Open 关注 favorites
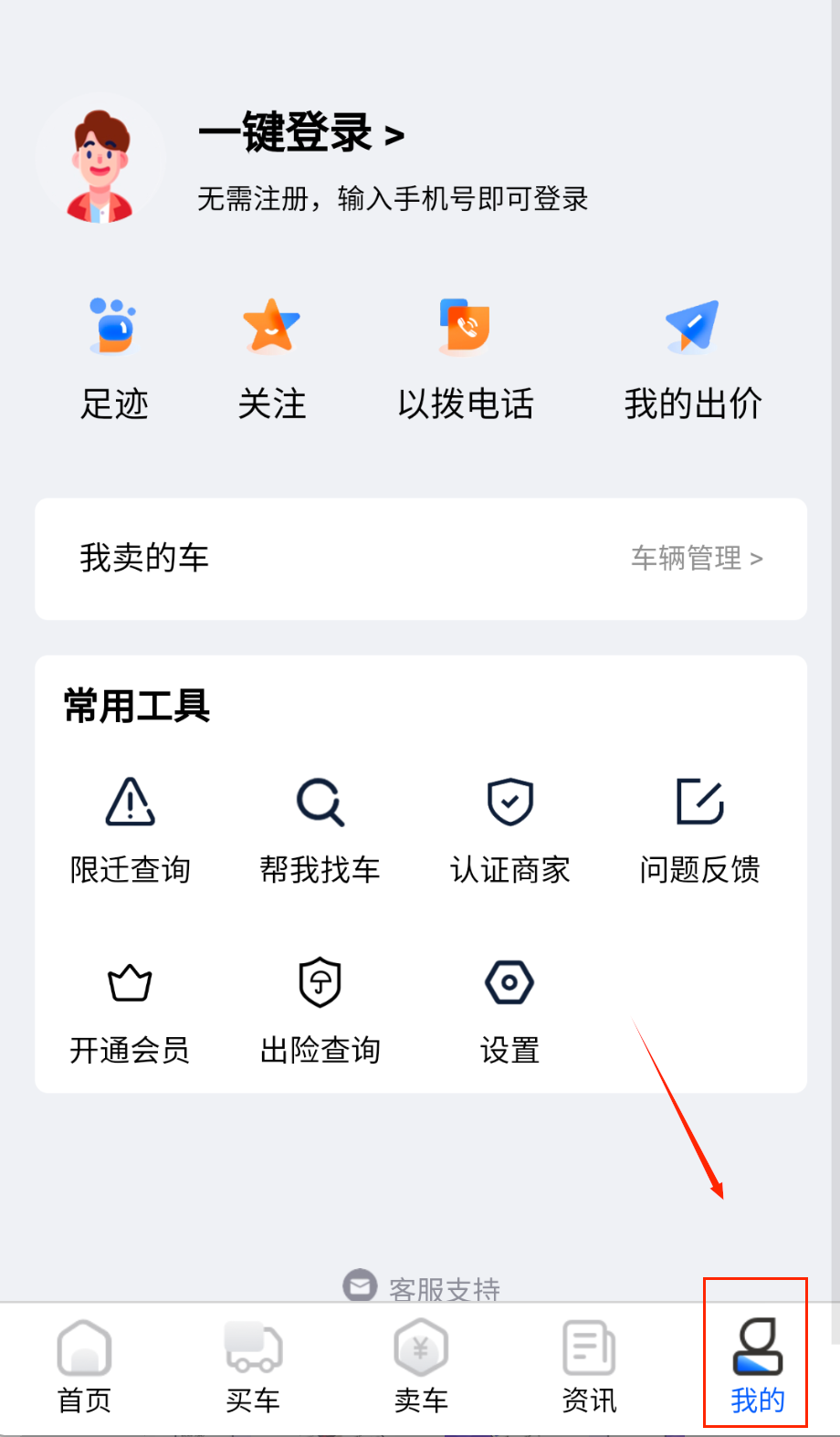Viewport: 840px width, 1437px height. (271, 358)
